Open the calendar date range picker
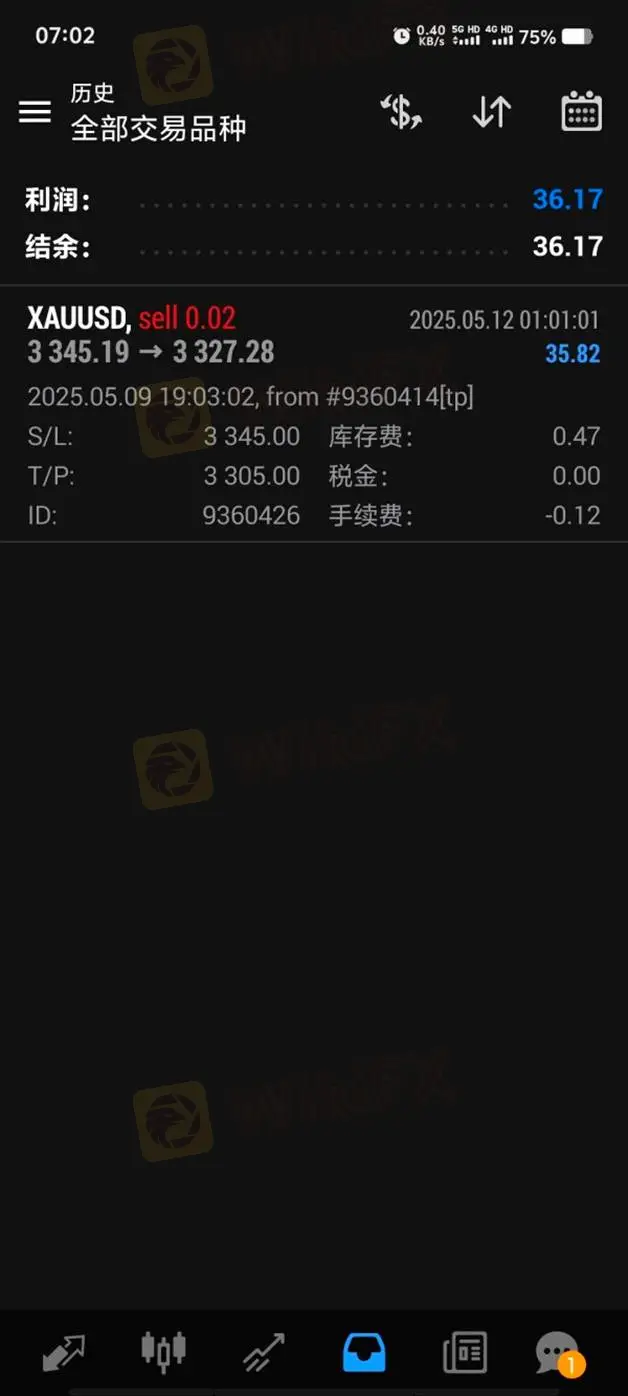The height and width of the screenshot is (1396, 628). [581, 112]
